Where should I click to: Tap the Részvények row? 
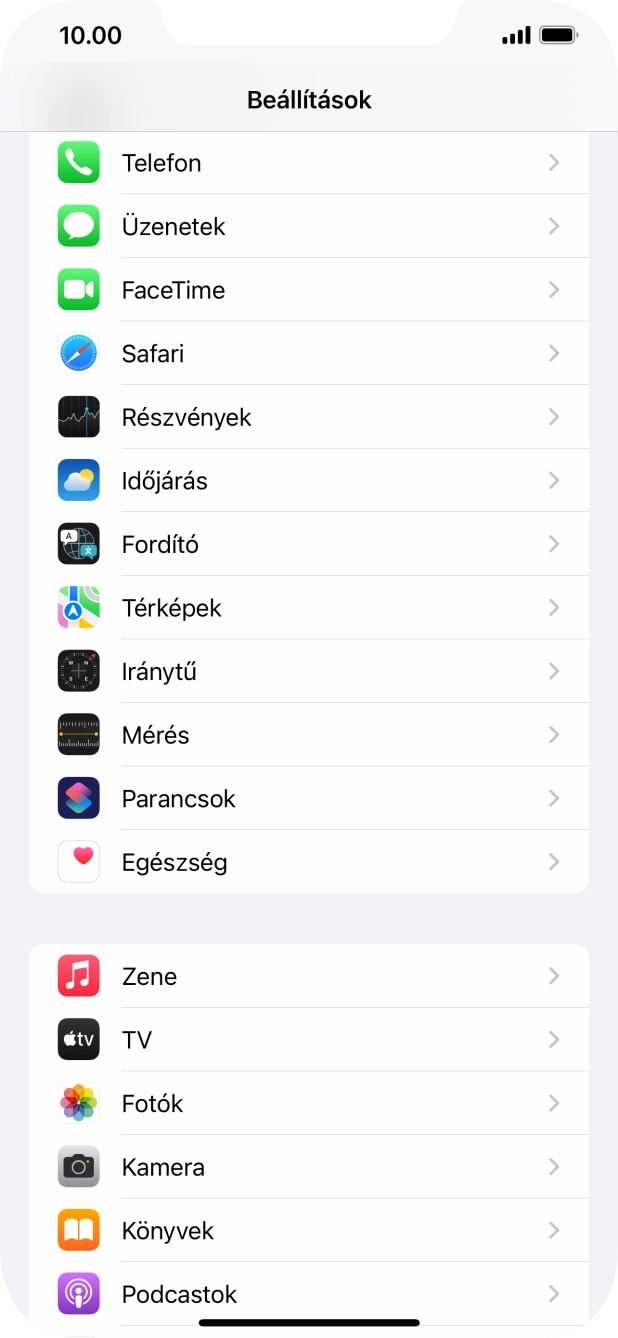pos(308,417)
